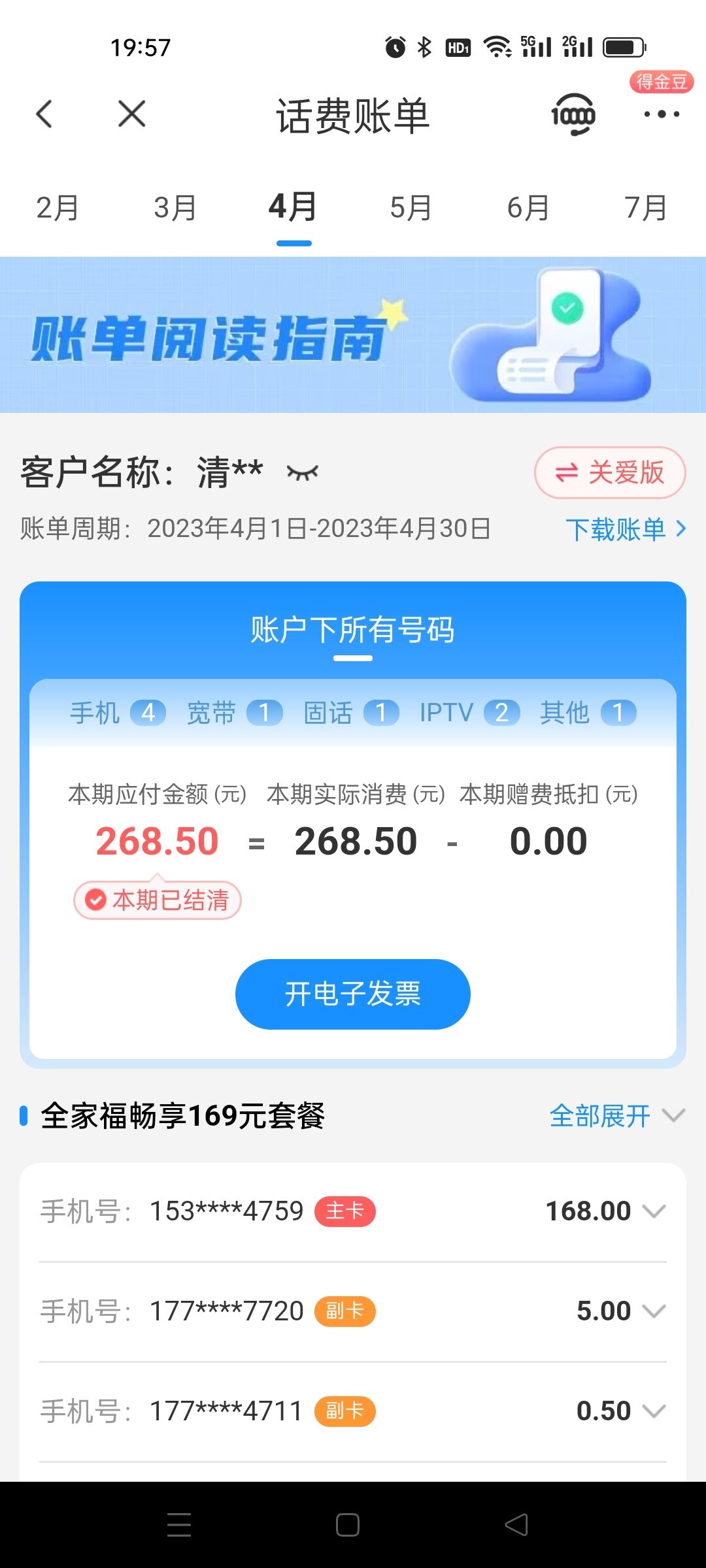Tap 开电子发票 button

coord(353,994)
